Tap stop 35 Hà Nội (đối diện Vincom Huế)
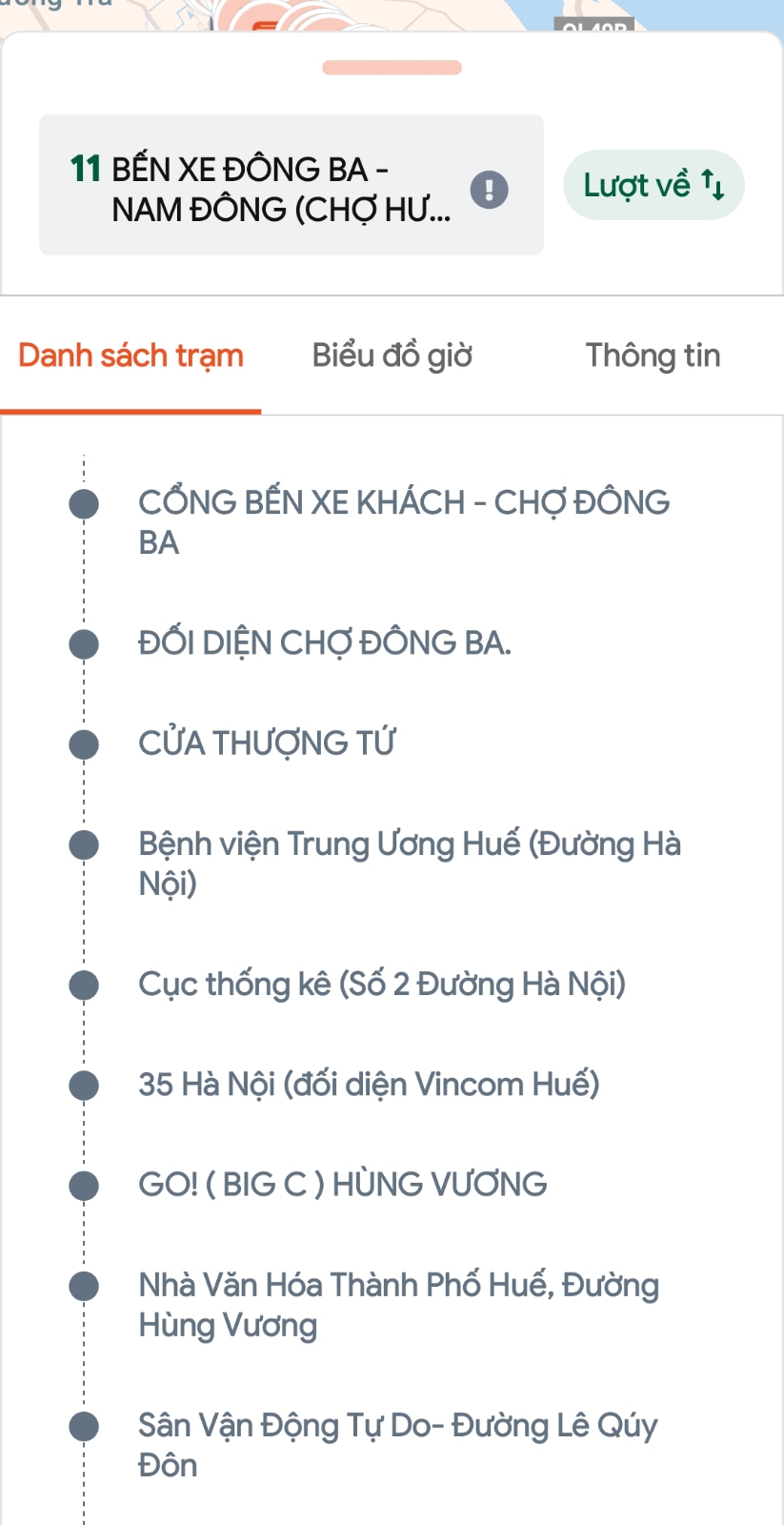784x1525 pixels. (369, 1085)
